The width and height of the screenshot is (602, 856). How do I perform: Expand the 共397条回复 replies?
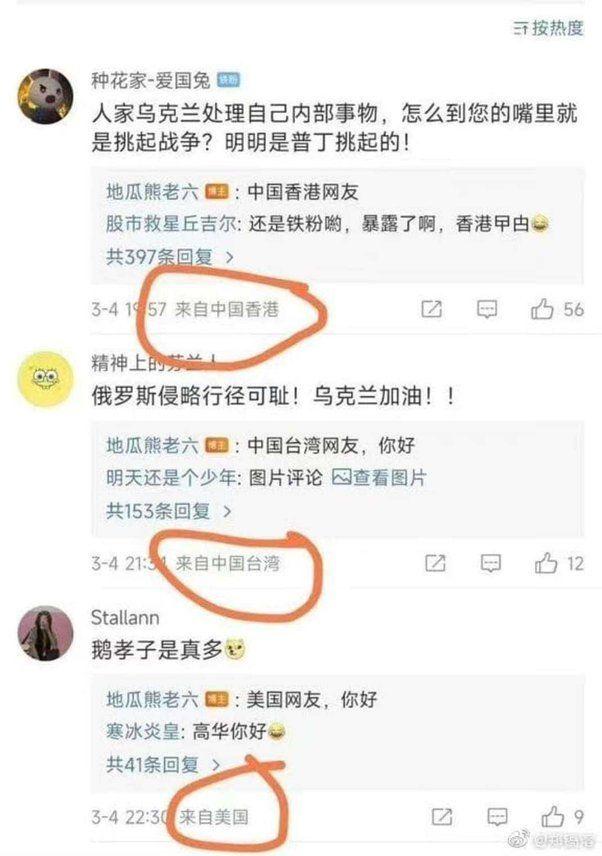click(170, 256)
